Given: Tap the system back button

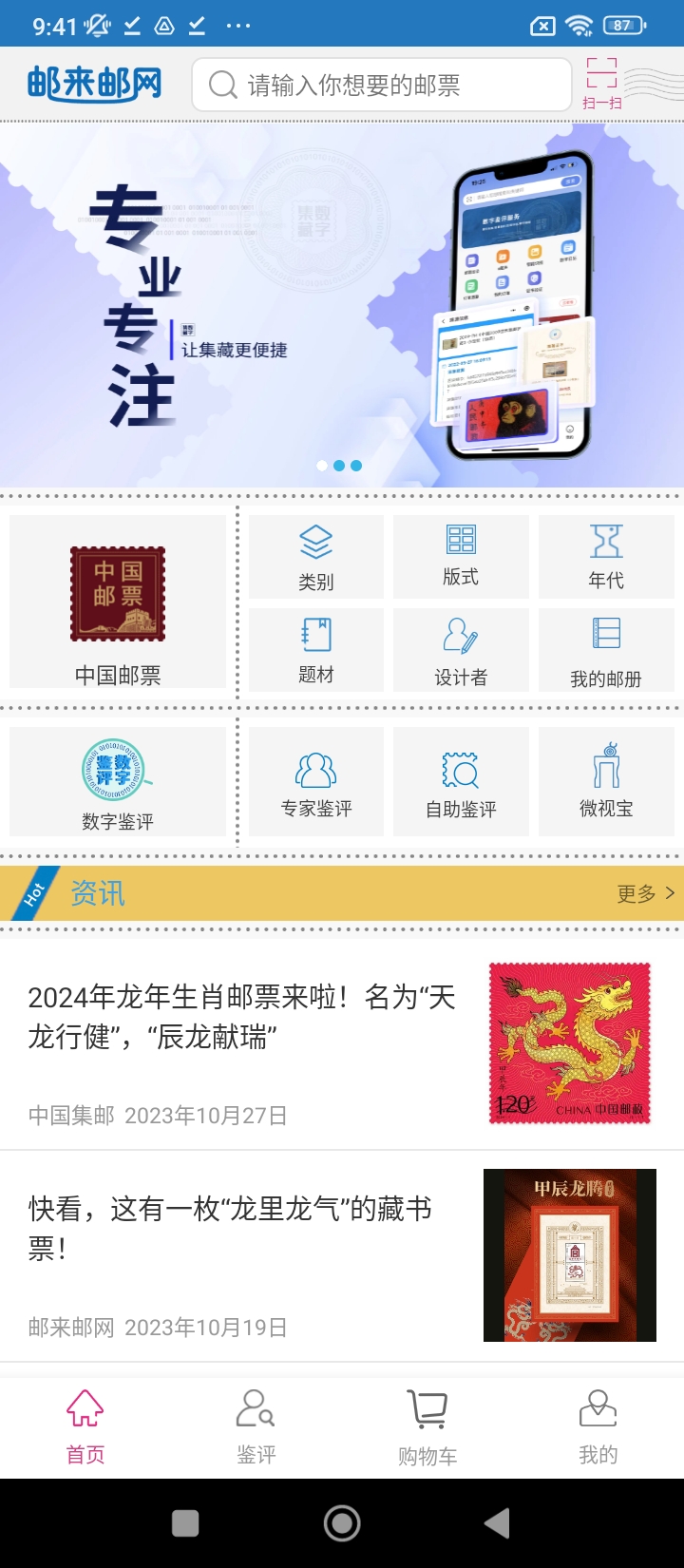Looking at the screenshot, I should [x=497, y=1523].
